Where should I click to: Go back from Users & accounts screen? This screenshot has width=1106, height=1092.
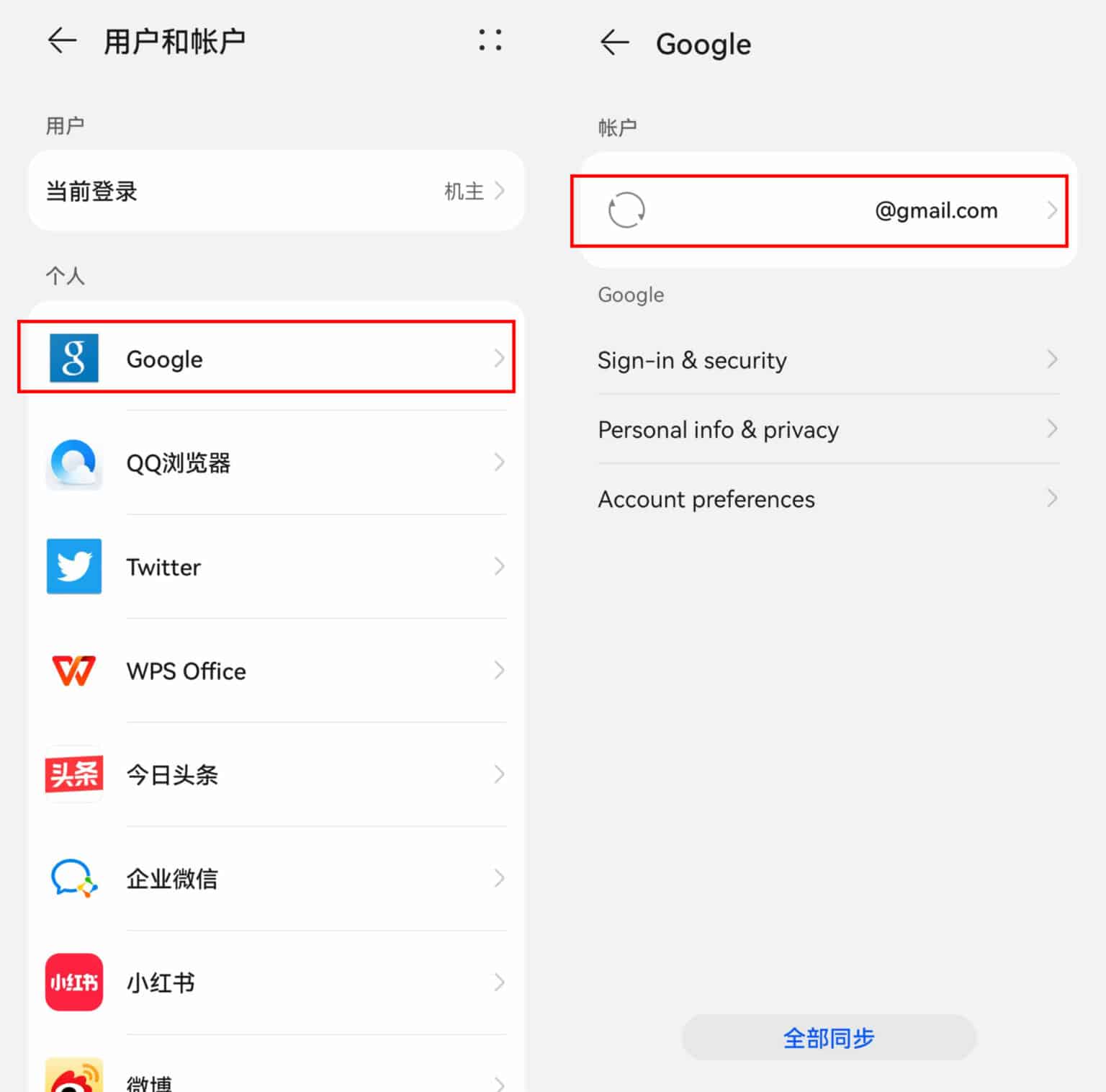[62, 41]
